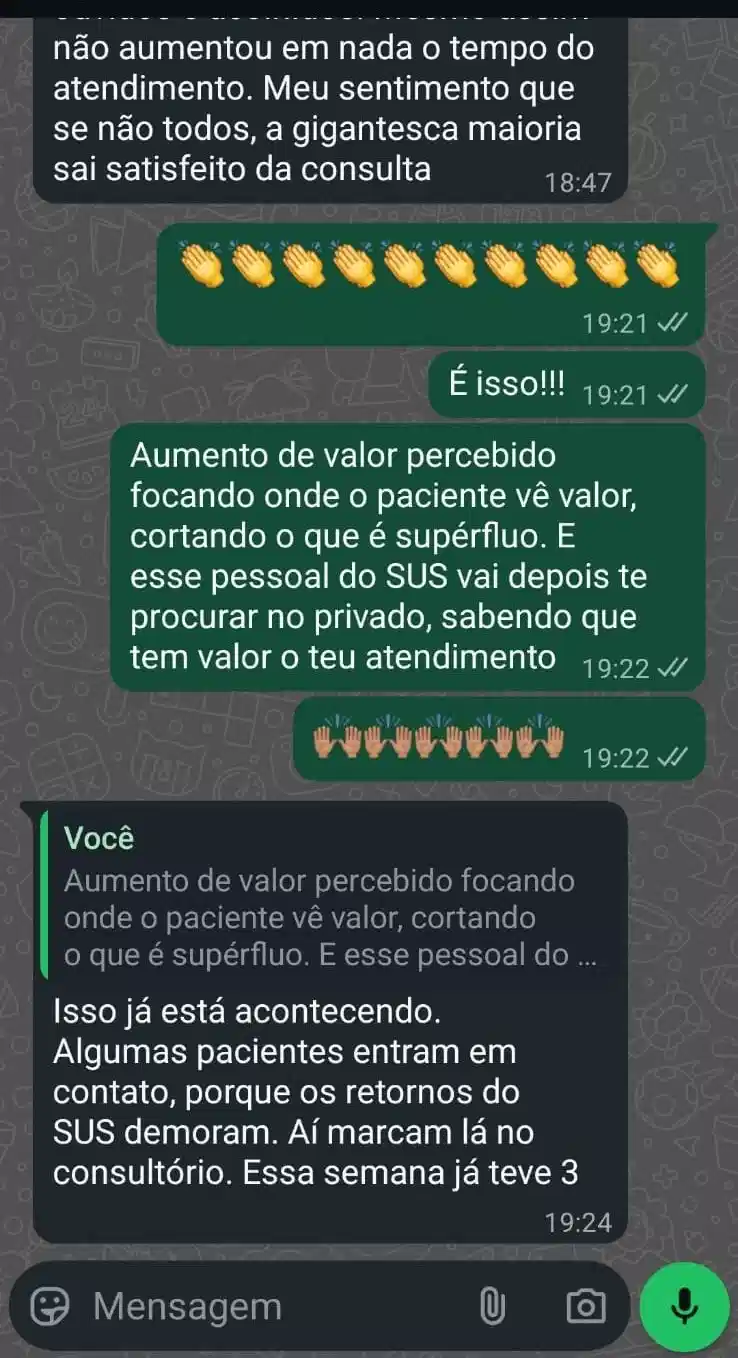Screen dimensions: 738x1358
Task: Open the attachment paperclip menu
Action: coord(491,1306)
